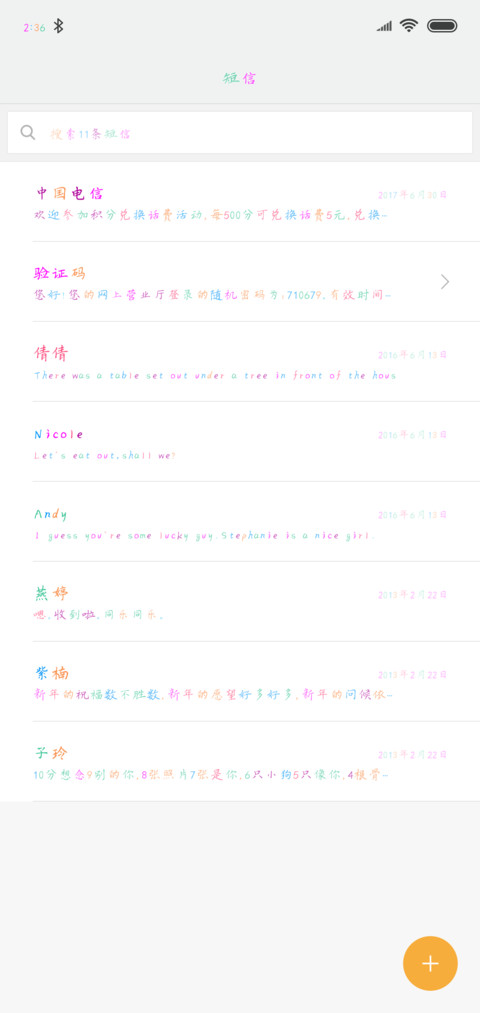Screen dimensions: 480x1013
Task: Open the conversation with 子玲
Action: tap(240, 762)
